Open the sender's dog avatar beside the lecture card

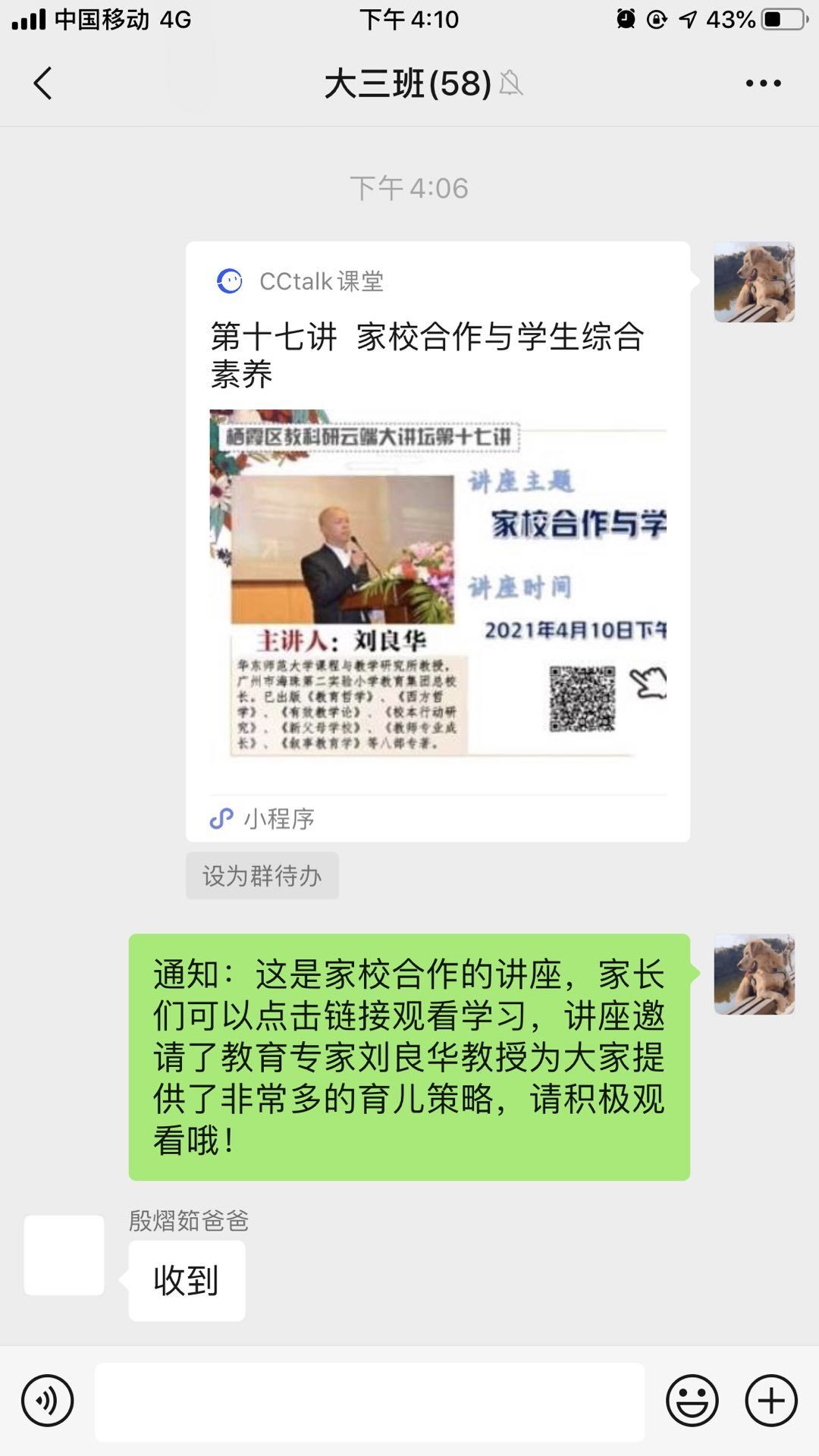754,282
